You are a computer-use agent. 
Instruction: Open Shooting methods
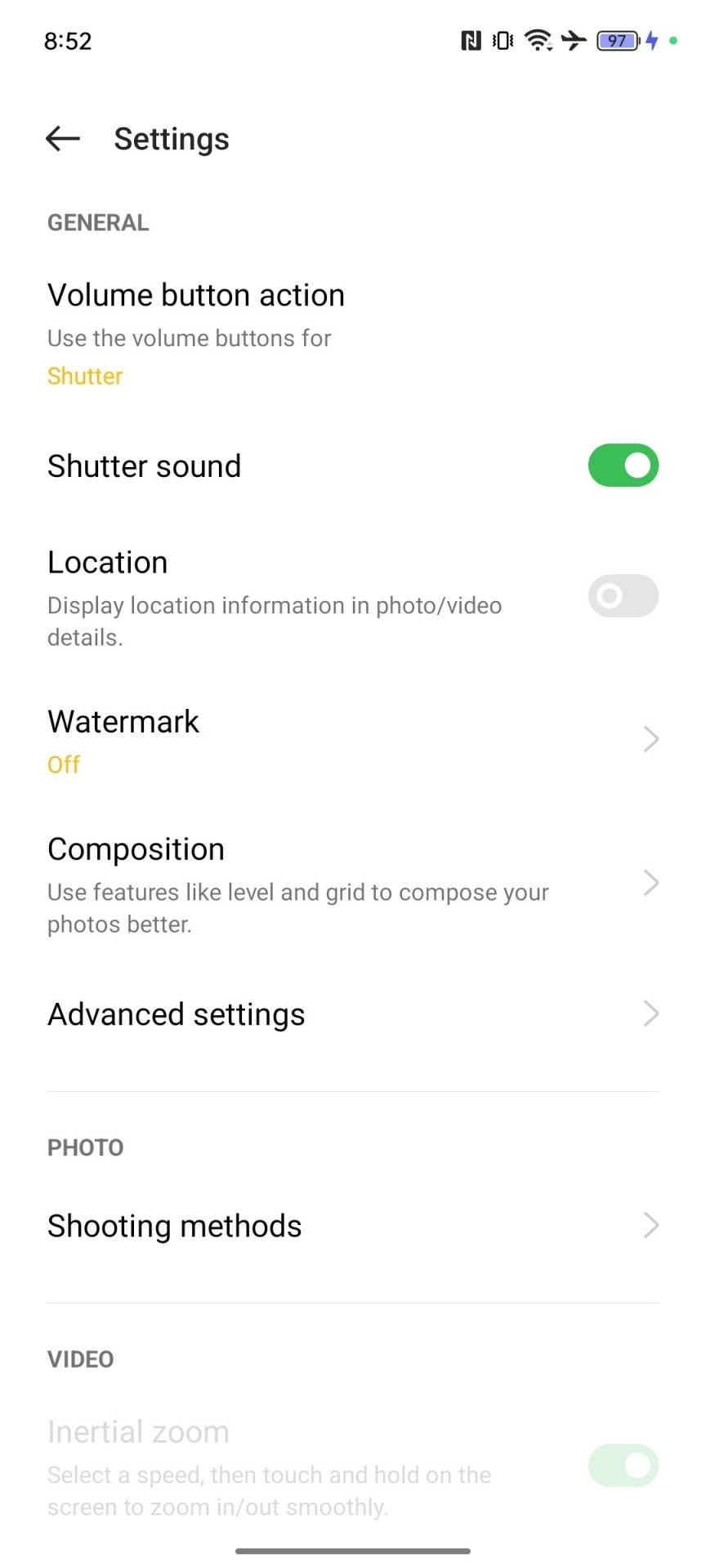point(351,1226)
